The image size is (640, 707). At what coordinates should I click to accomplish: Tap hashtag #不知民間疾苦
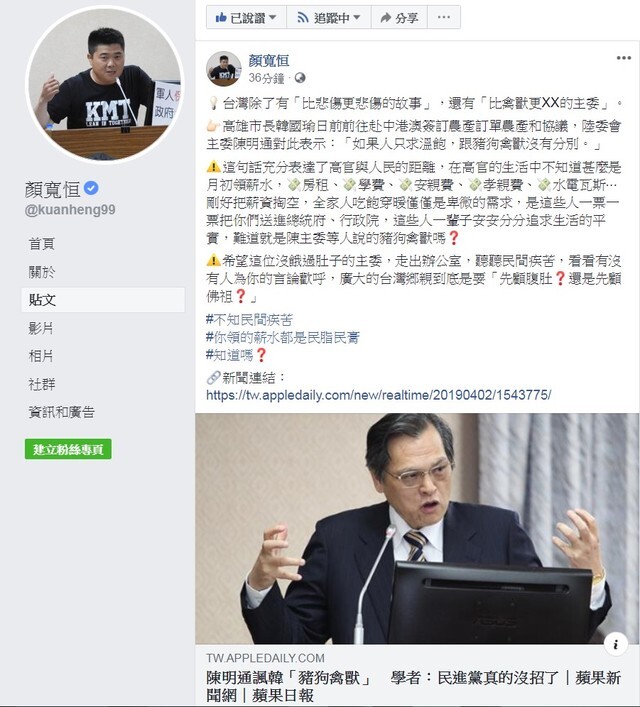coord(249,319)
